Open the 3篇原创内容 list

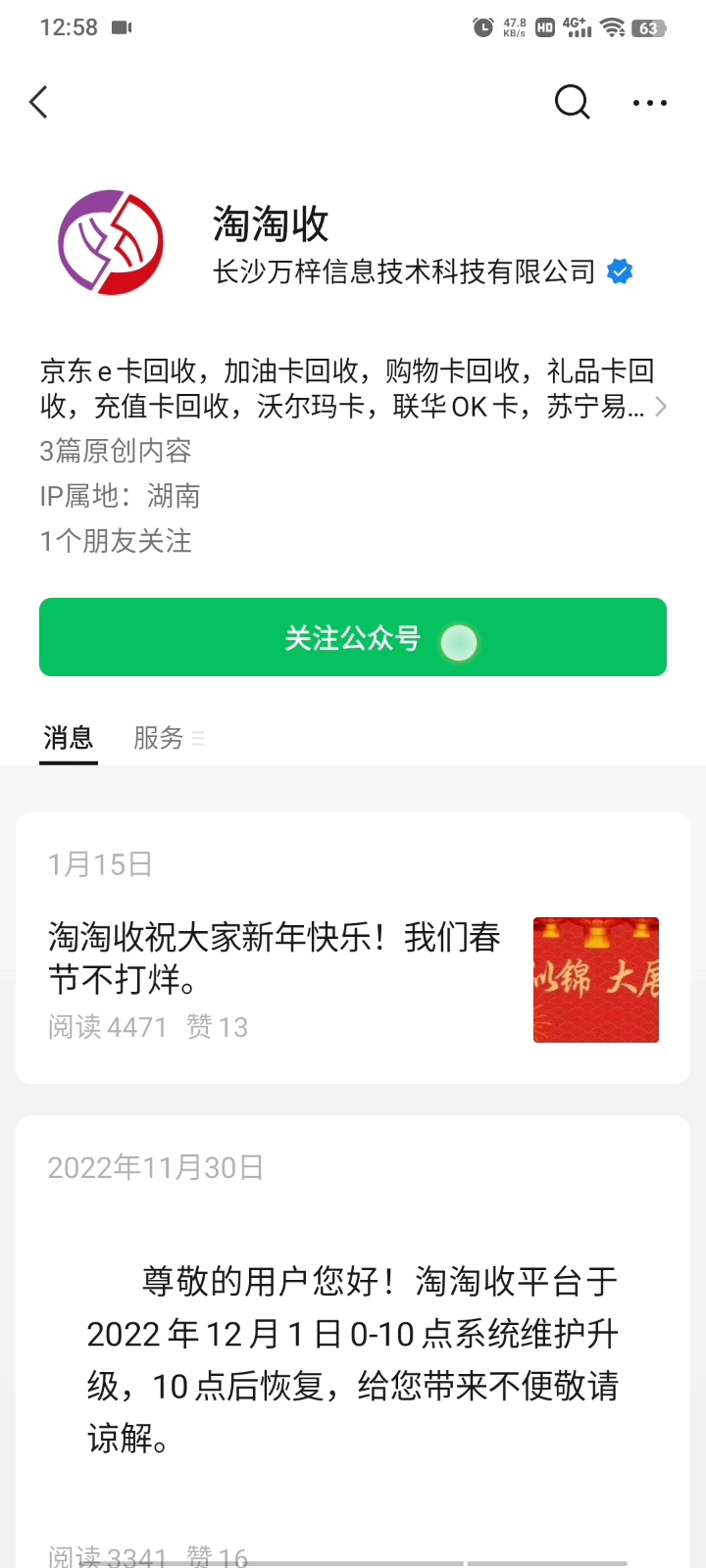116,451
